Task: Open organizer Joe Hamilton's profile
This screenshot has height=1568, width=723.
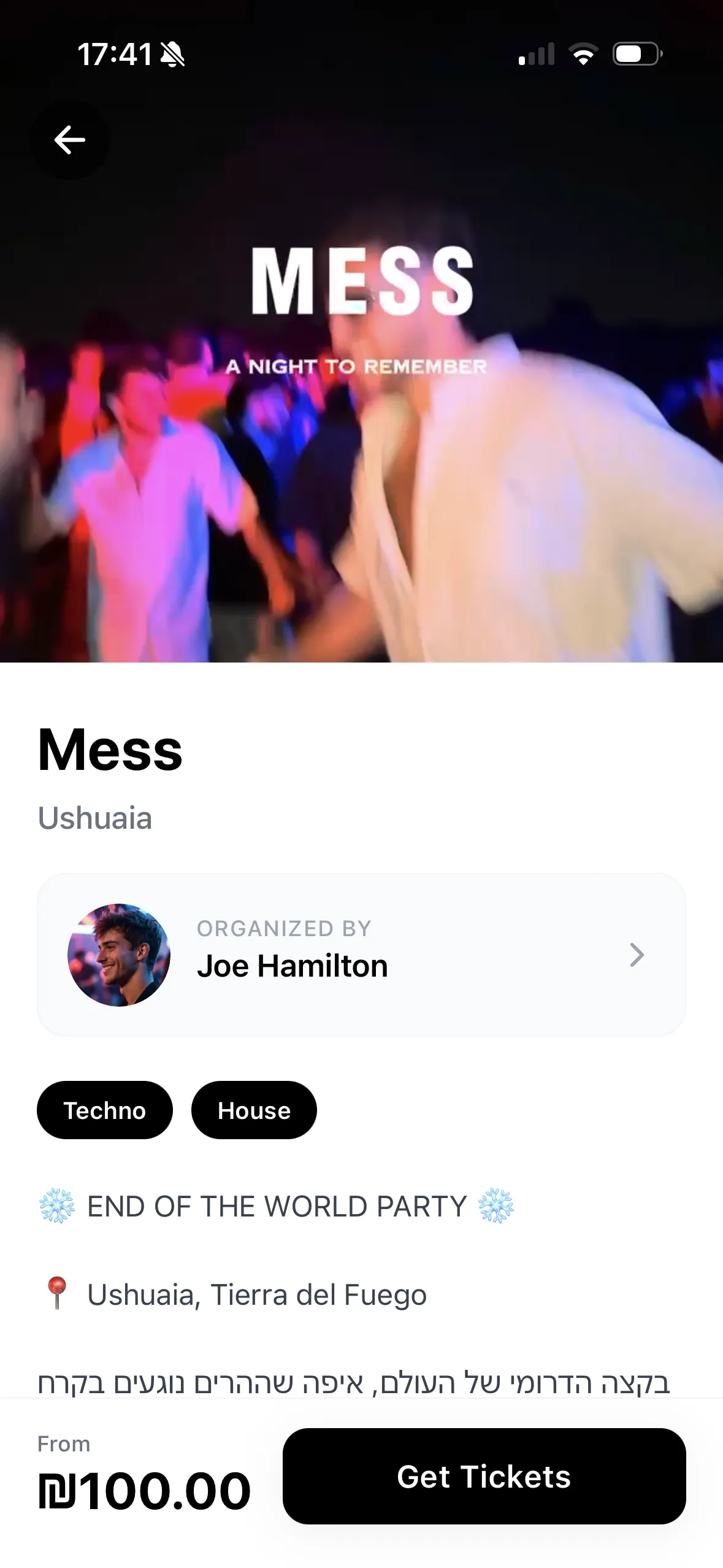Action: pos(361,955)
